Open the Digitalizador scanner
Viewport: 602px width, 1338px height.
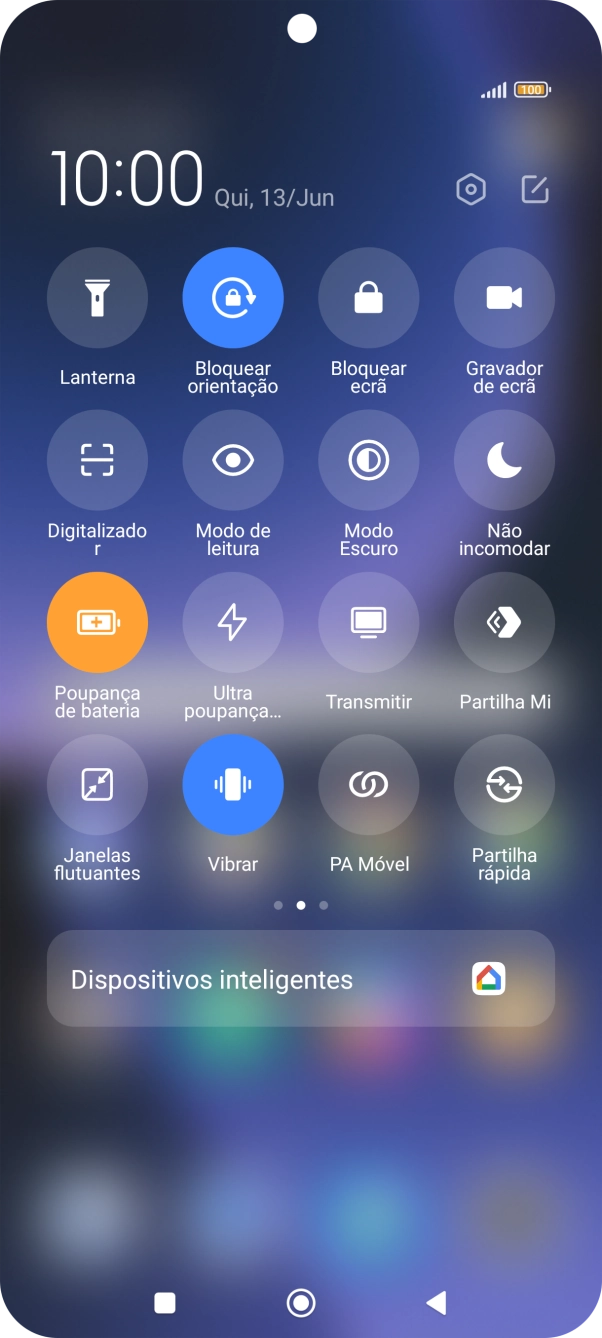coord(97,460)
